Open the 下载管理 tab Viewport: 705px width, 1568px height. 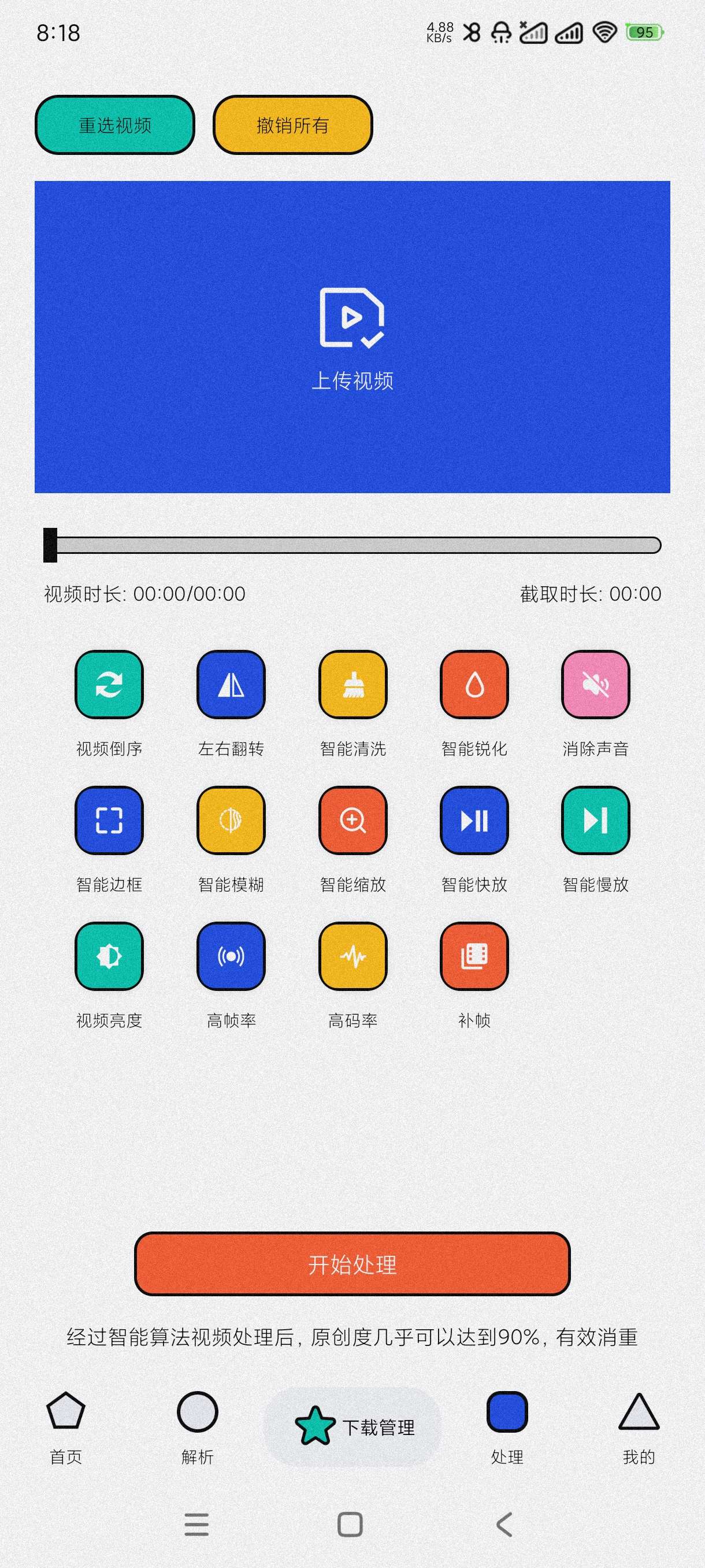coord(353,1427)
